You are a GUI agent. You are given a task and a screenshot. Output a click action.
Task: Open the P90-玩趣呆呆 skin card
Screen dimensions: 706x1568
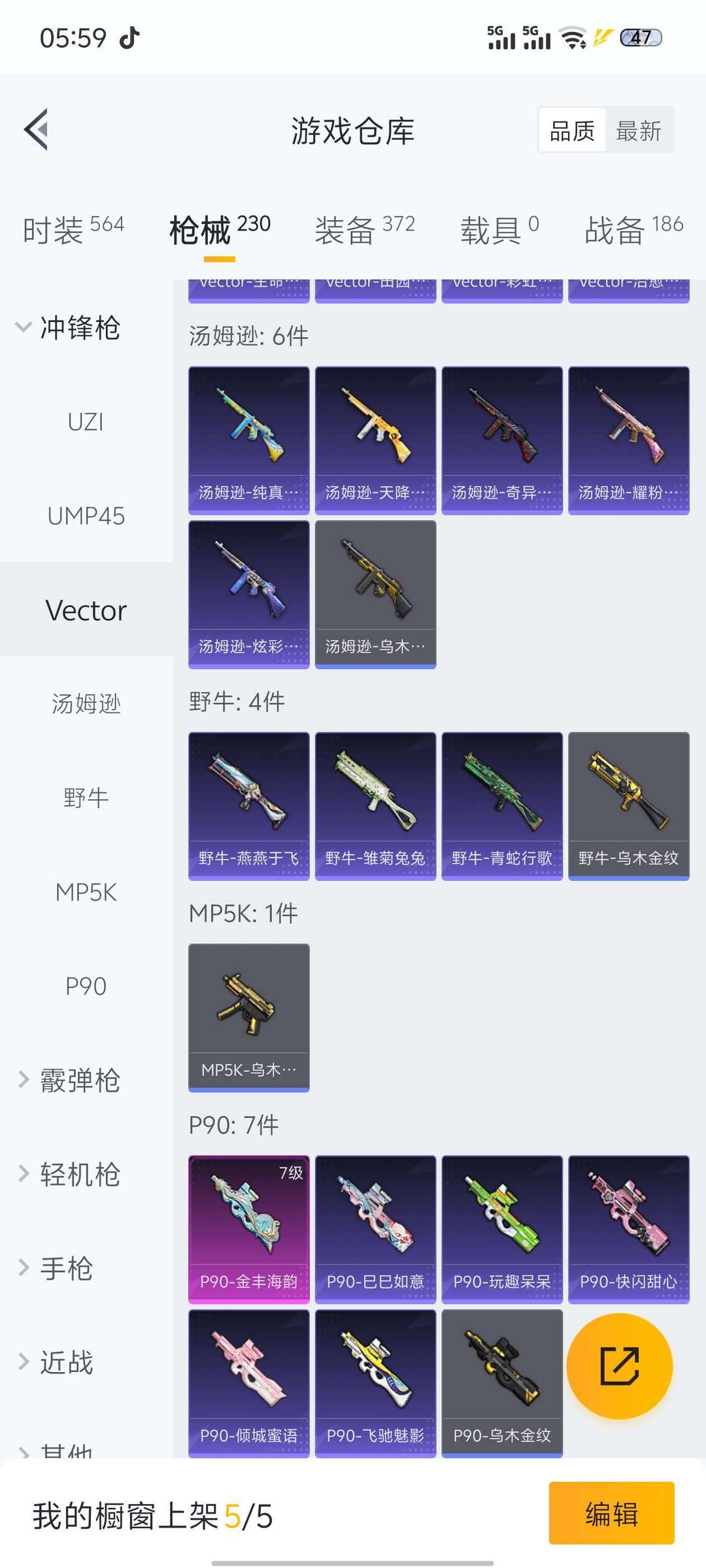coord(502,1230)
